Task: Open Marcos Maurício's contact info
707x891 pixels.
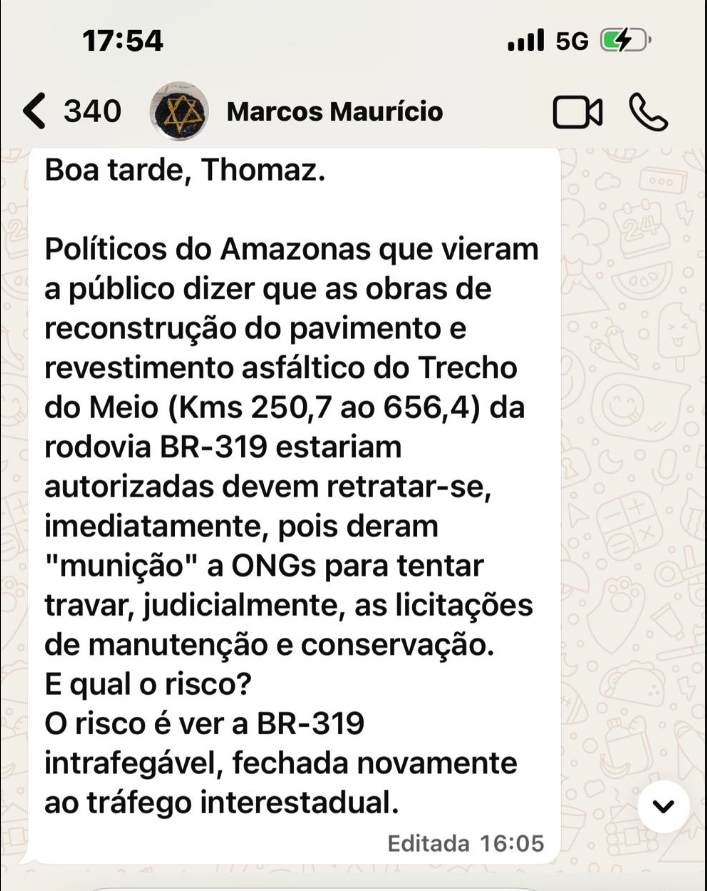Action: [334, 111]
